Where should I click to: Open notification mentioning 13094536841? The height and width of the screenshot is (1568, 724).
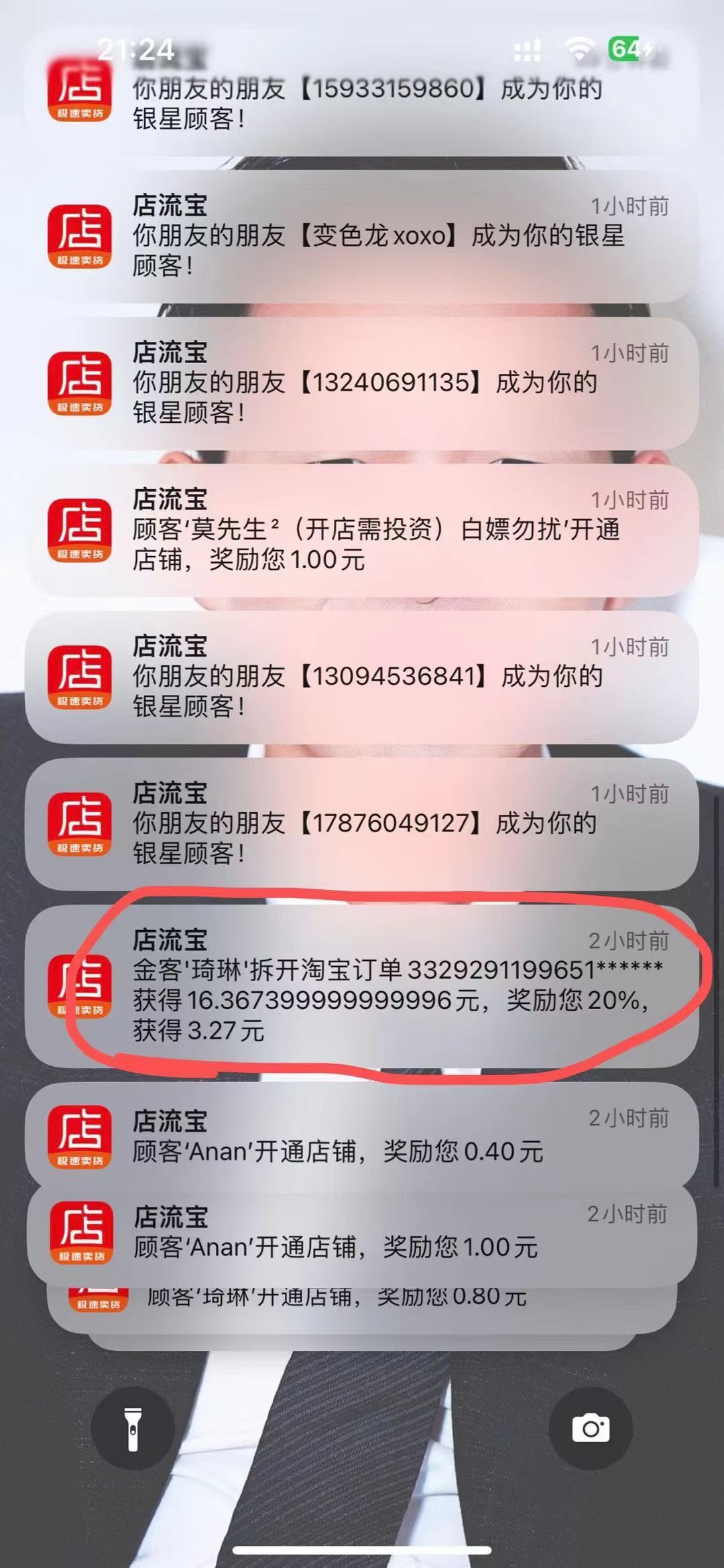click(x=362, y=677)
